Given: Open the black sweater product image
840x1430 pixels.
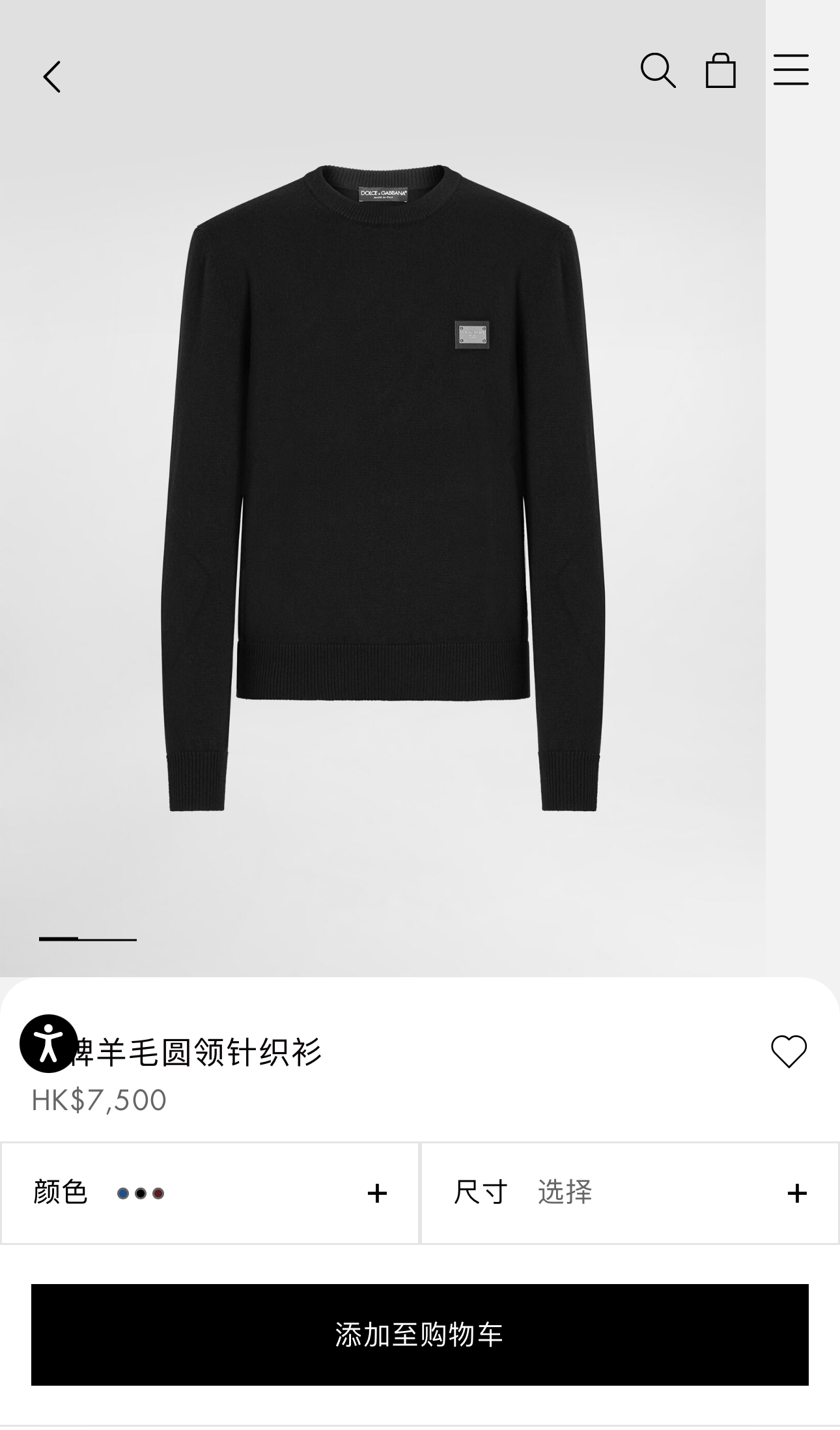Looking at the screenshot, I should pos(383,489).
